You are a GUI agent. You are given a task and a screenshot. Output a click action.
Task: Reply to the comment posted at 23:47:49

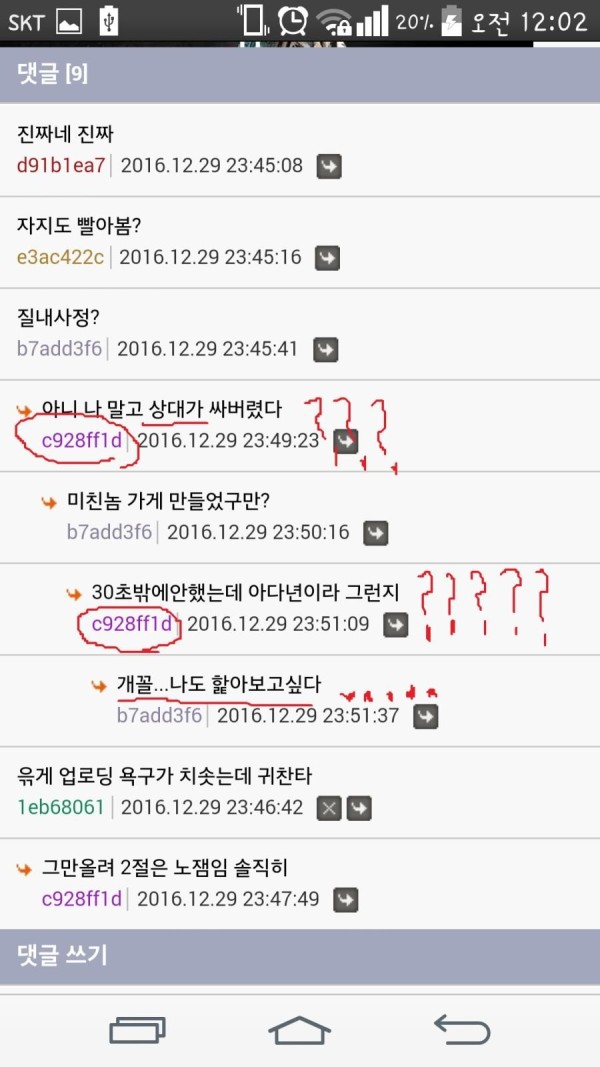tap(345, 899)
